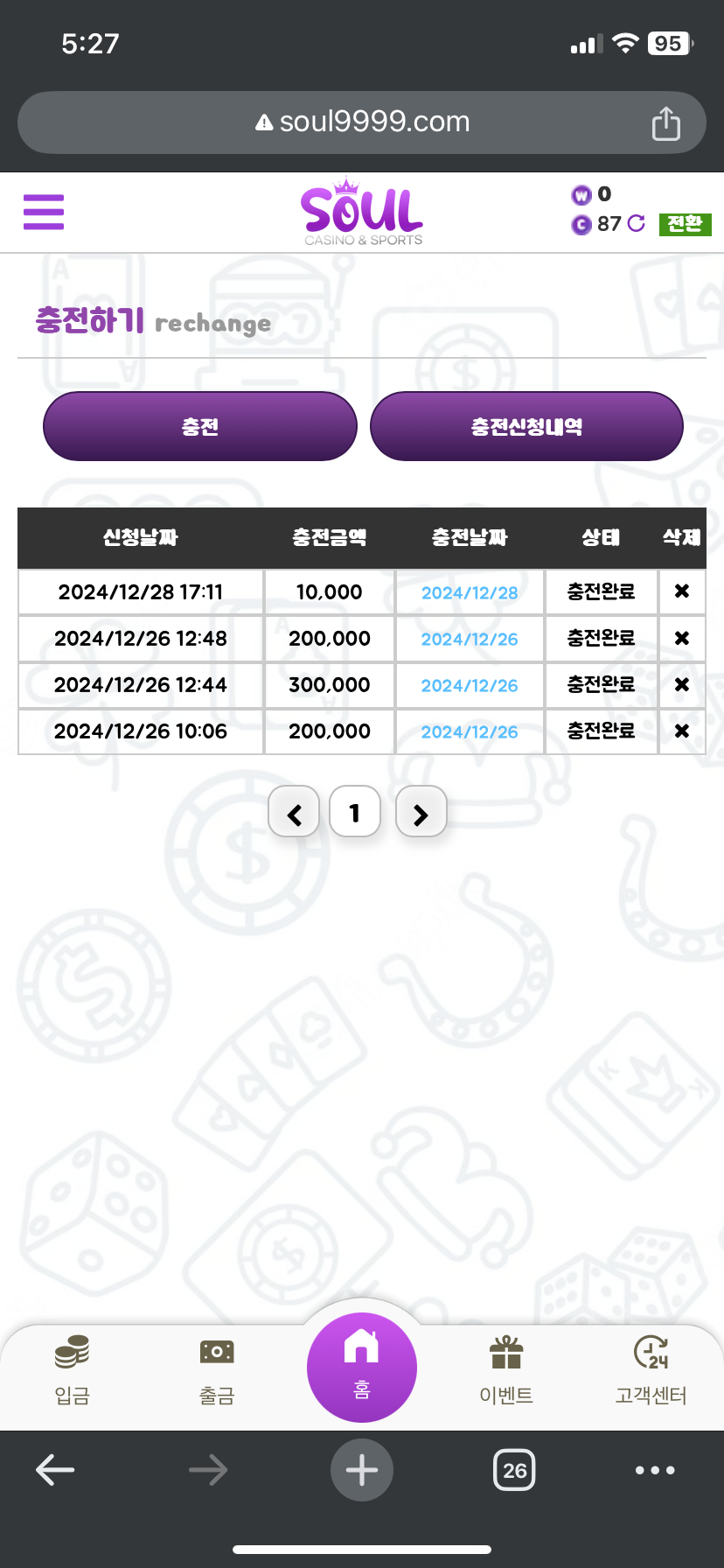This screenshot has height=1568, width=724.
Task: Go to the previous page of results
Action: (x=294, y=812)
